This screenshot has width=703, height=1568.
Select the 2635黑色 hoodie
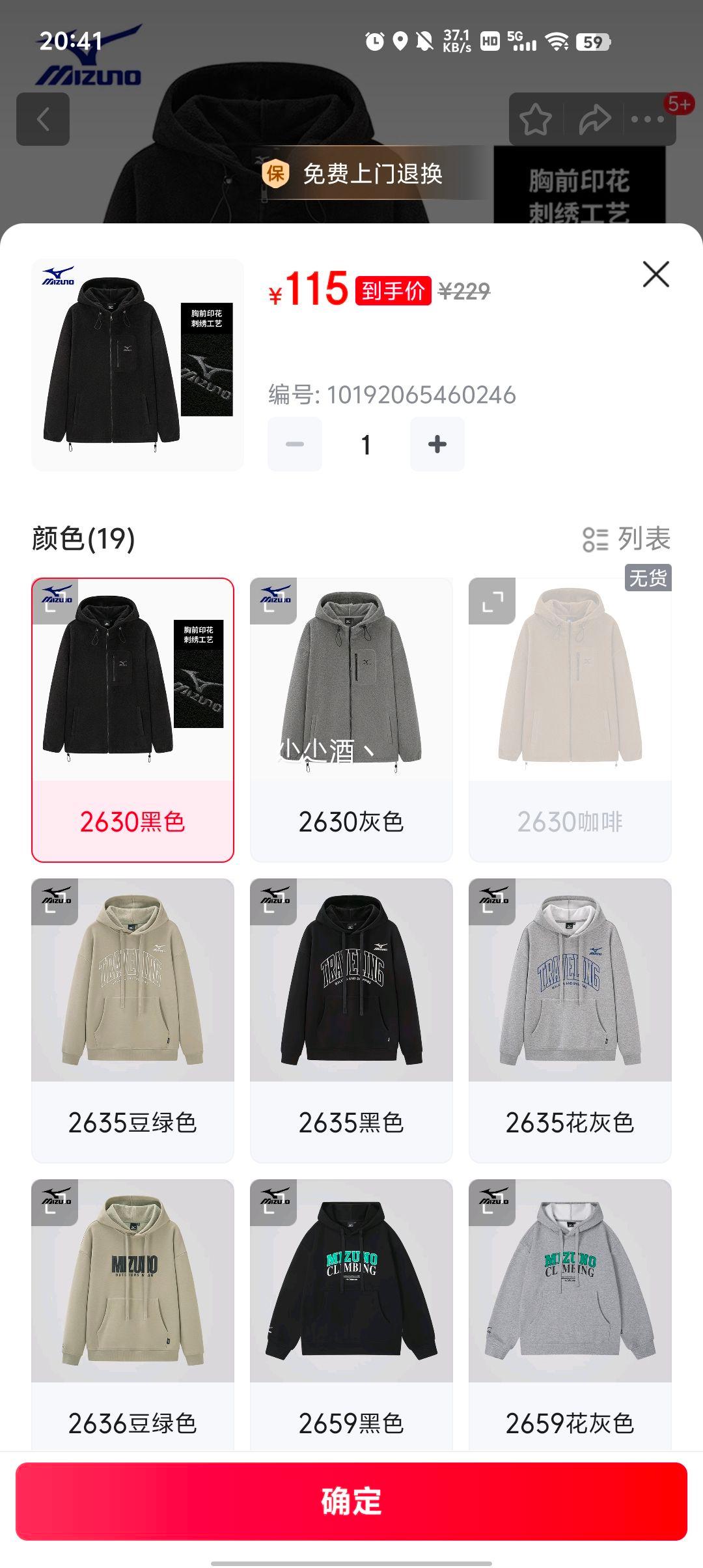pyautogui.click(x=351, y=1020)
